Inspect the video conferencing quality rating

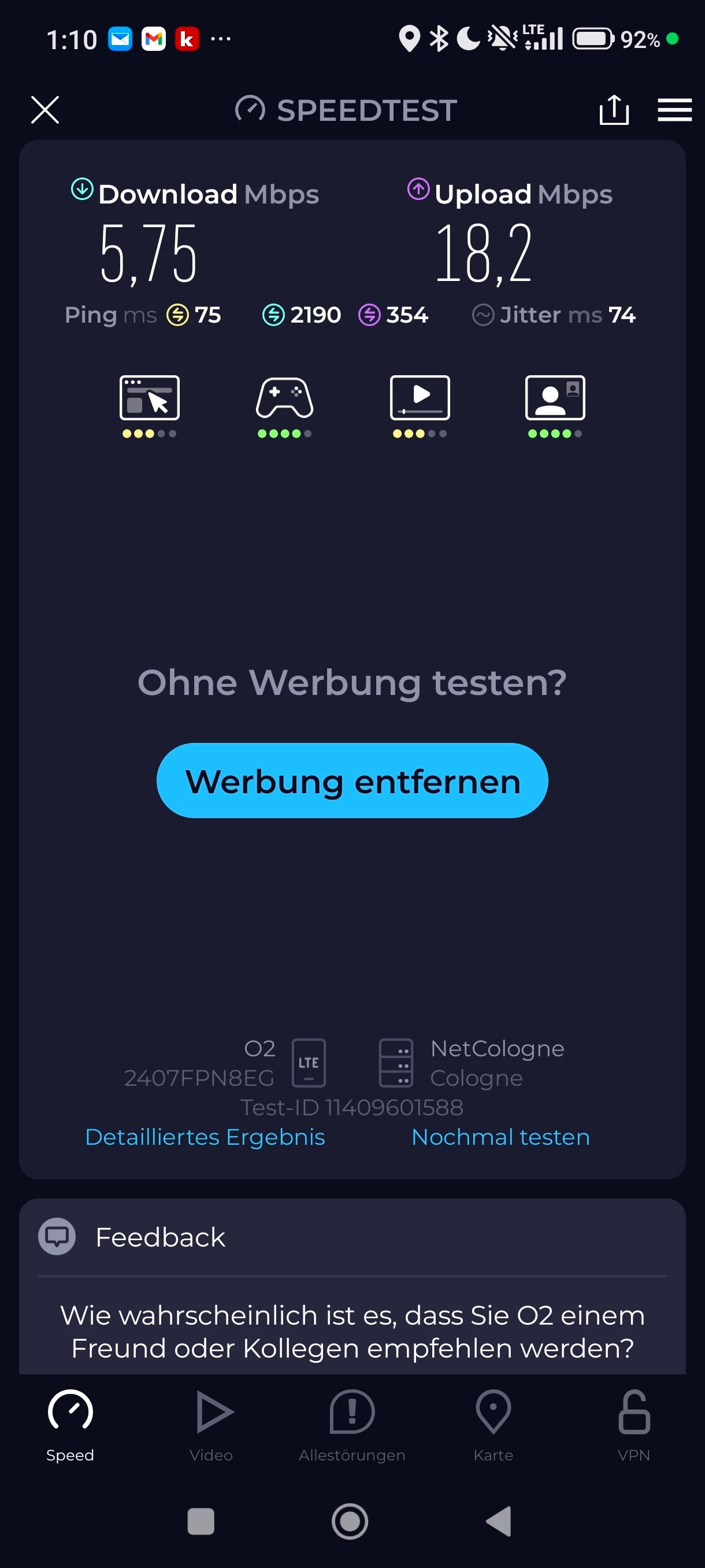(x=555, y=405)
